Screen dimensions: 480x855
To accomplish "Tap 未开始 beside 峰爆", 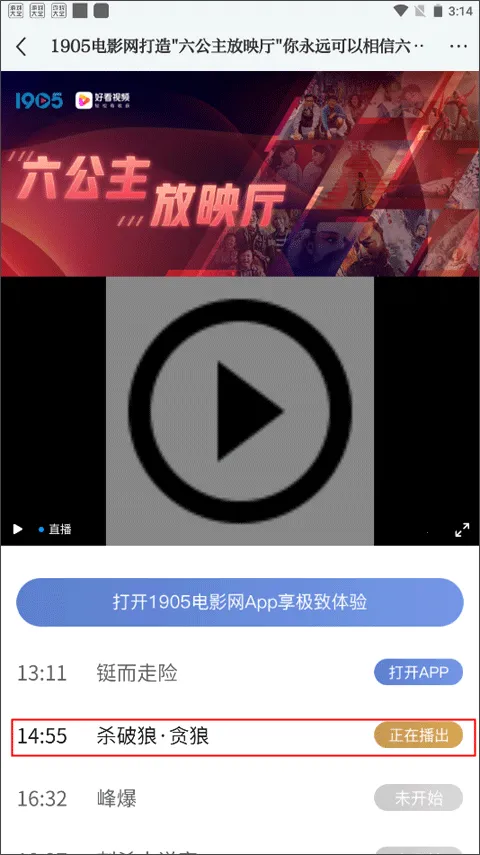I will point(418,798).
